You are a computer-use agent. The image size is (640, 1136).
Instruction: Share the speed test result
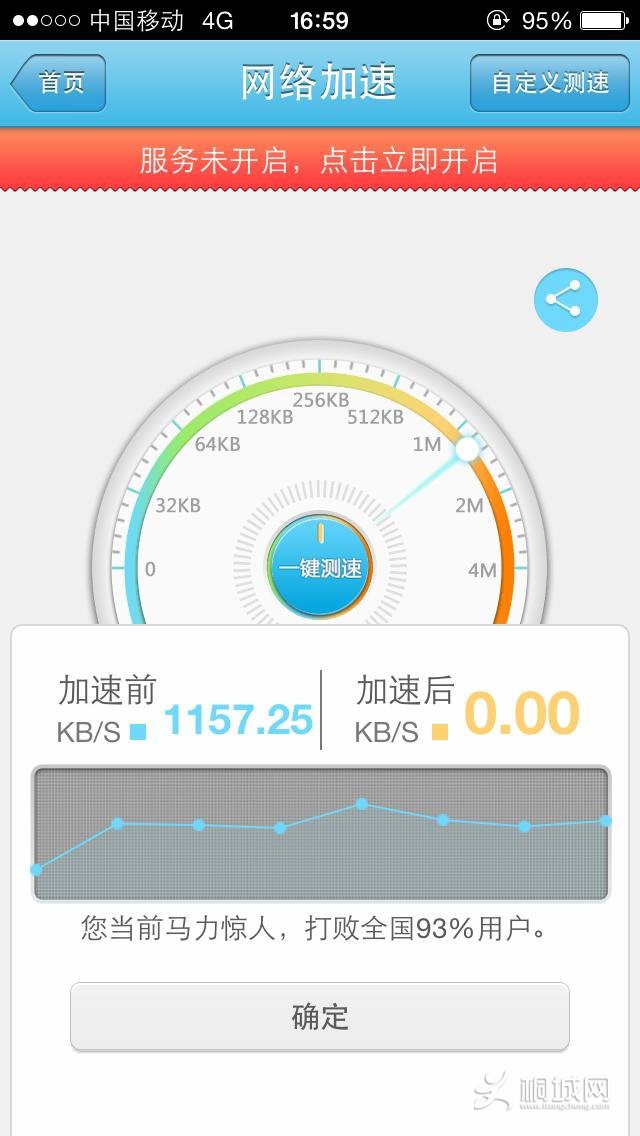[x=565, y=299]
